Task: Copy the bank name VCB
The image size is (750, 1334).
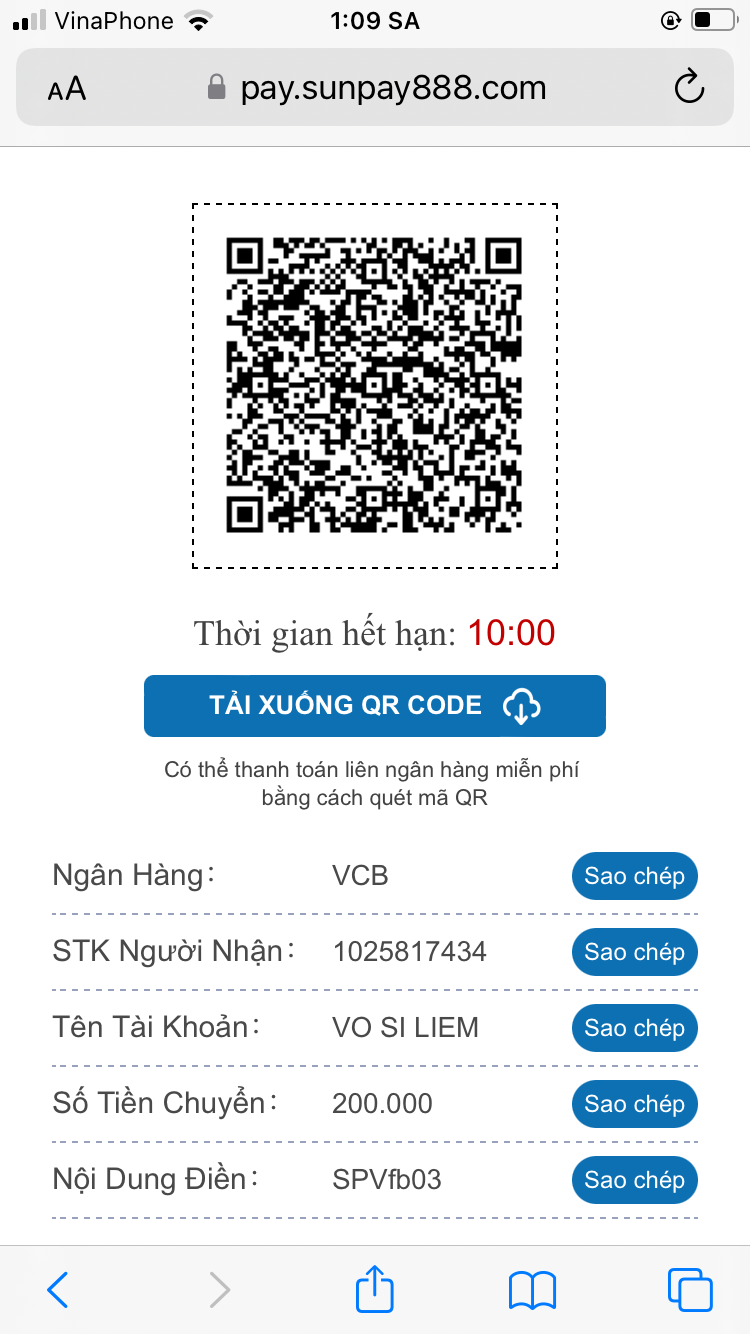Action: (x=634, y=876)
